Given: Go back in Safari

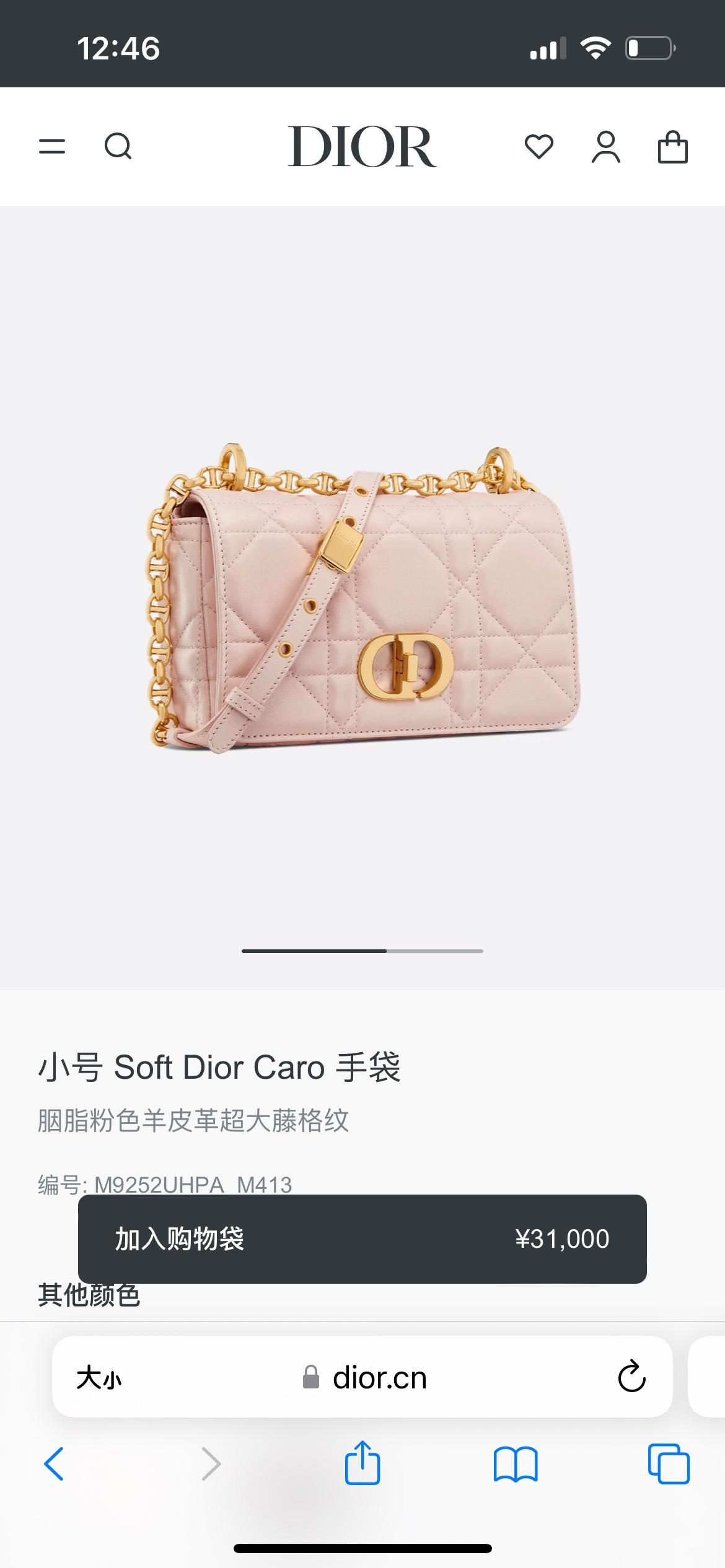Looking at the screenshot, I should pos(55,1464).
